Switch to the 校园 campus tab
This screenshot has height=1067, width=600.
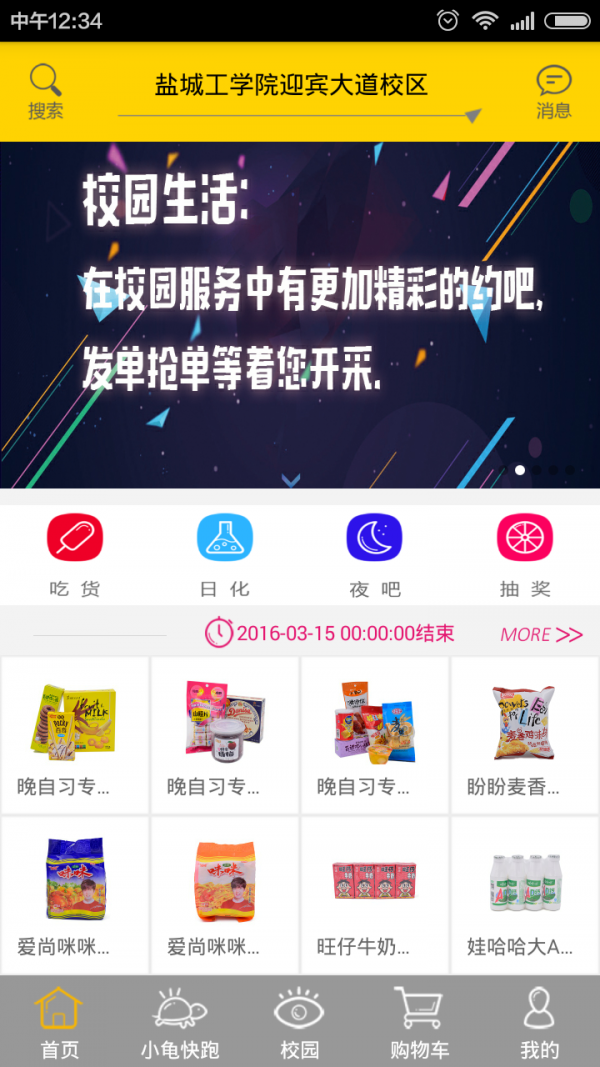pyautogui.click(x=300, y=1022)
